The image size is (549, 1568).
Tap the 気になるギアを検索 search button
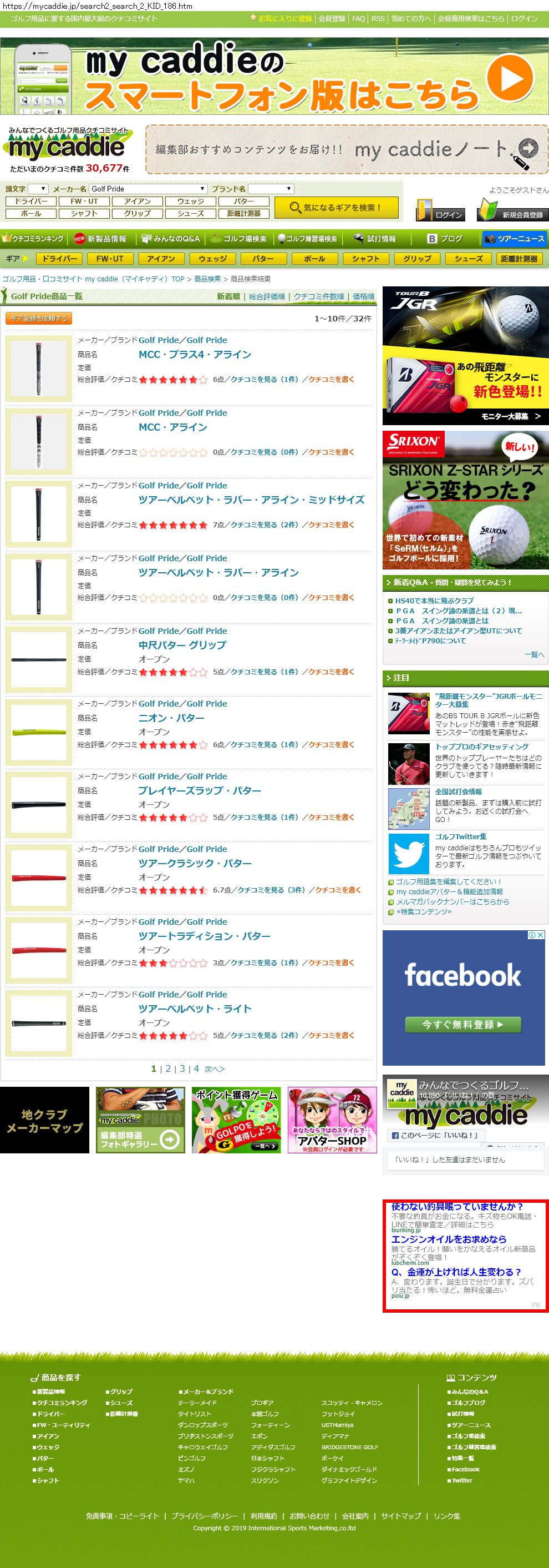[336, 208]
